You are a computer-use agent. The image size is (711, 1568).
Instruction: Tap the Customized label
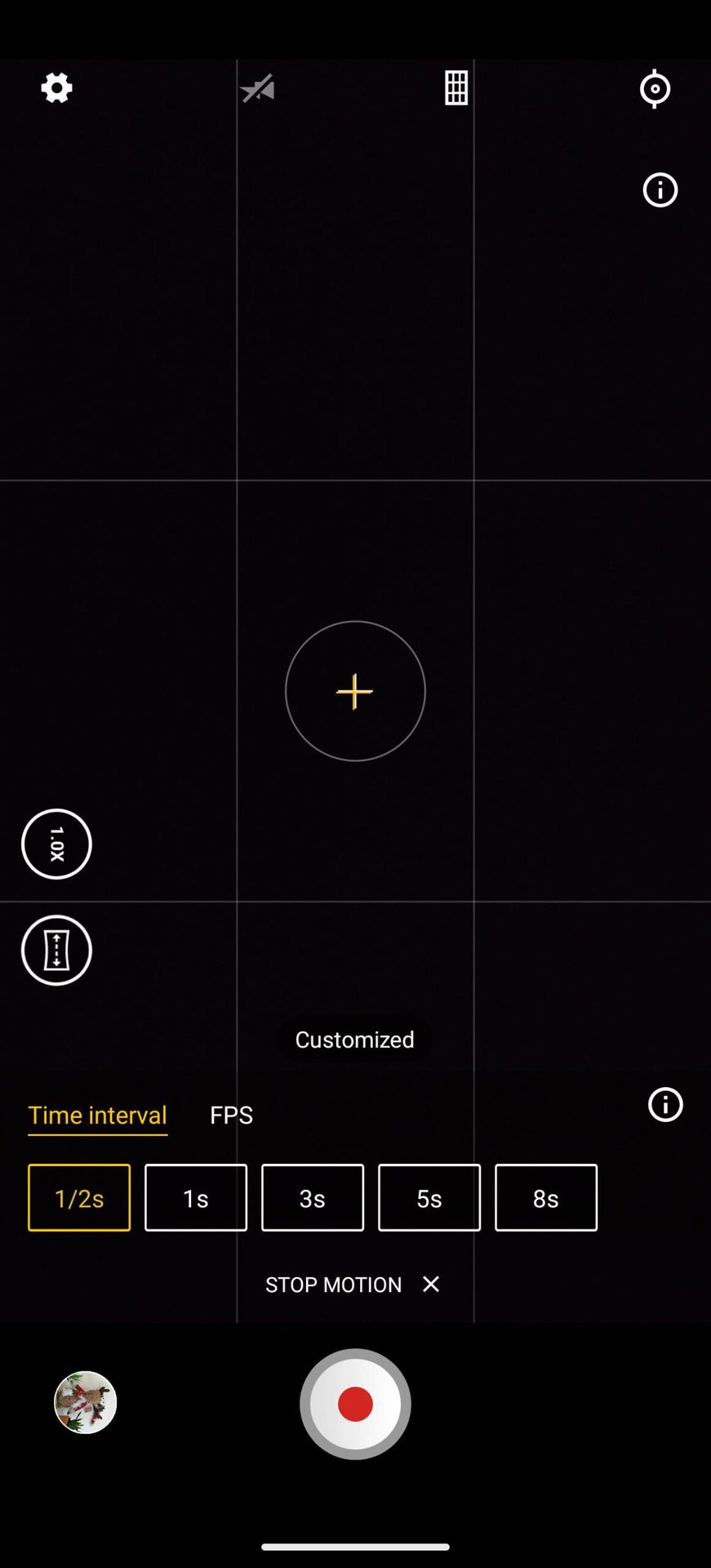coord(354,1040)
